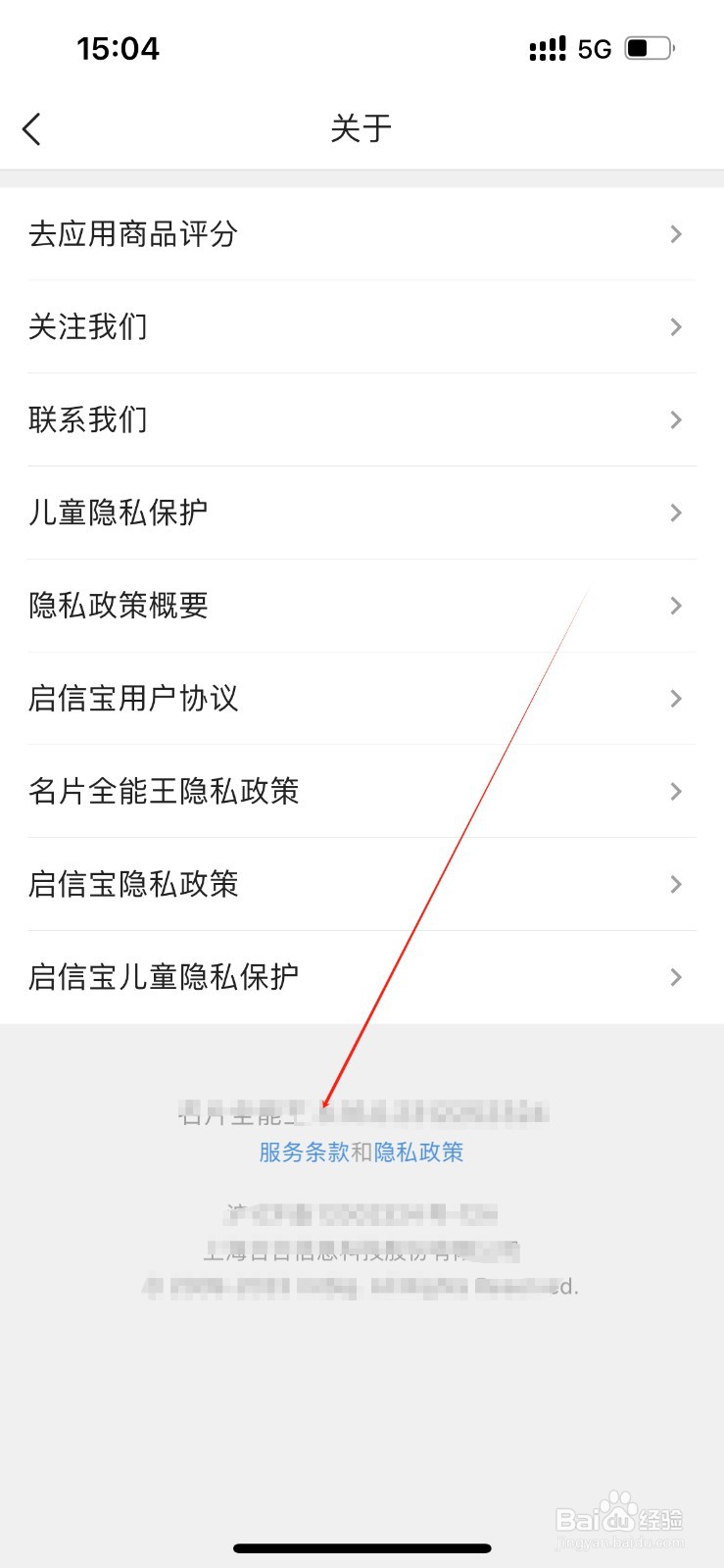The image size is (724, 1568).
Task: Open the 关注我们 option
Action: point(88,326)
